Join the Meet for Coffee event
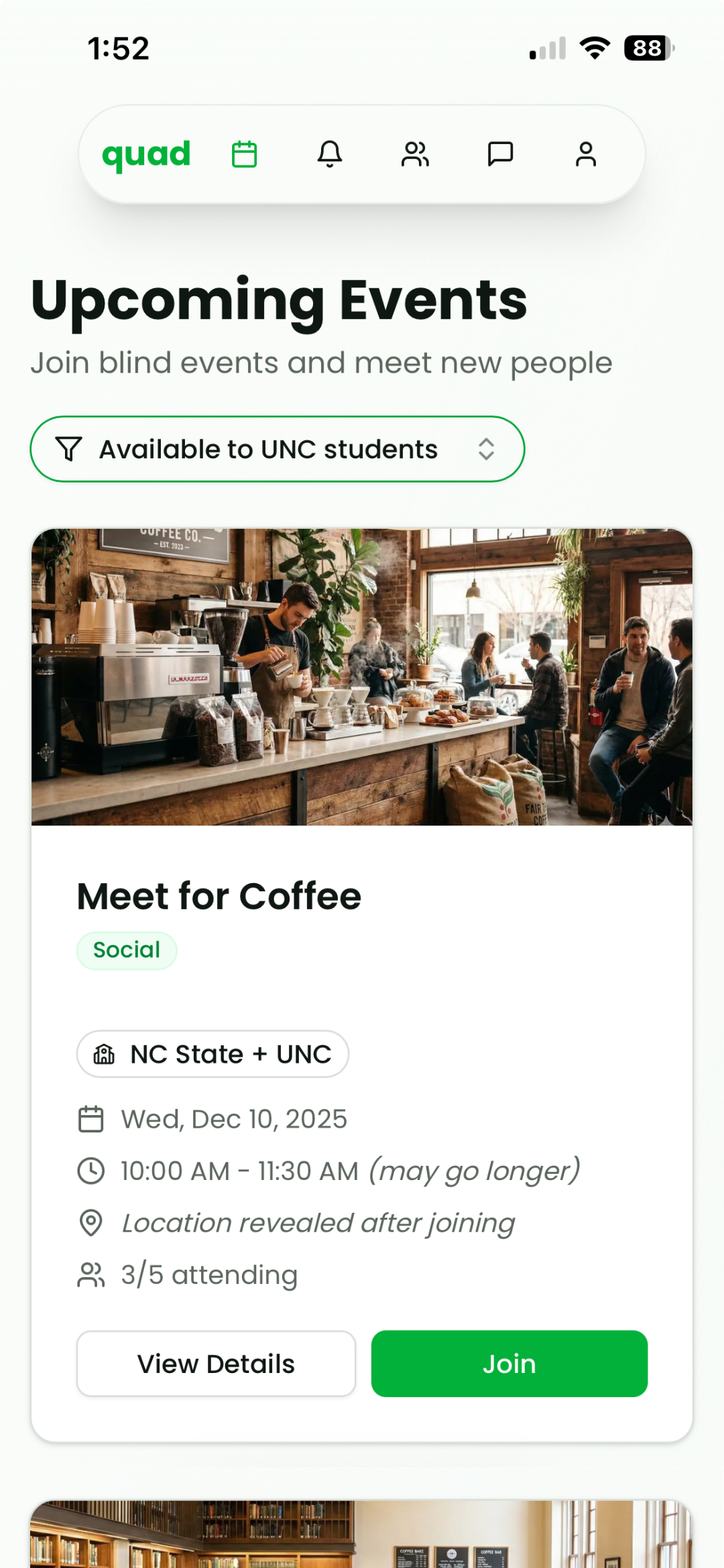The height and width of the screenshot is (1568, 724). click(x=509, y=1364)
